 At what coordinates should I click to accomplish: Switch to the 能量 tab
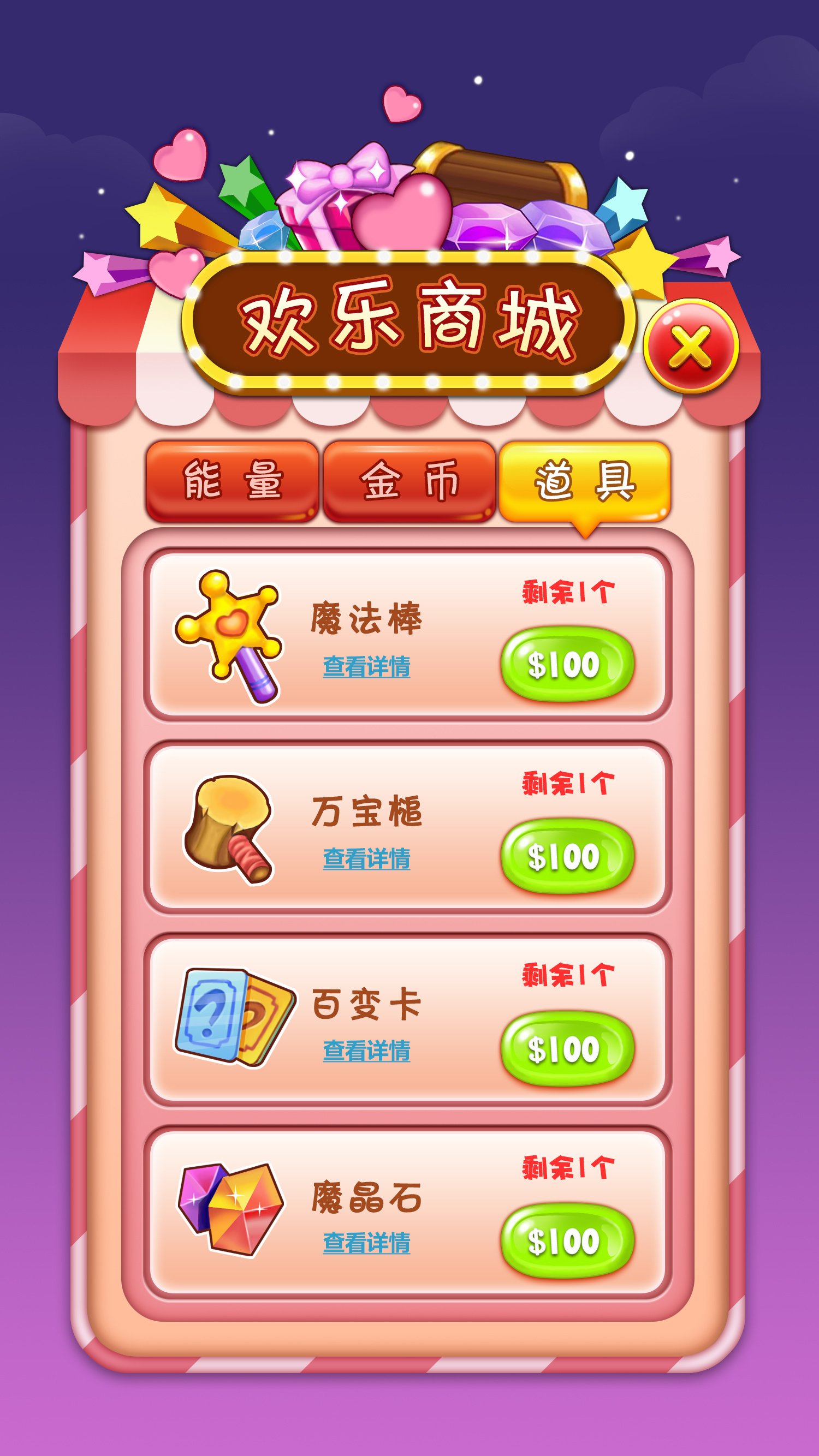click(x=233, y=480)
